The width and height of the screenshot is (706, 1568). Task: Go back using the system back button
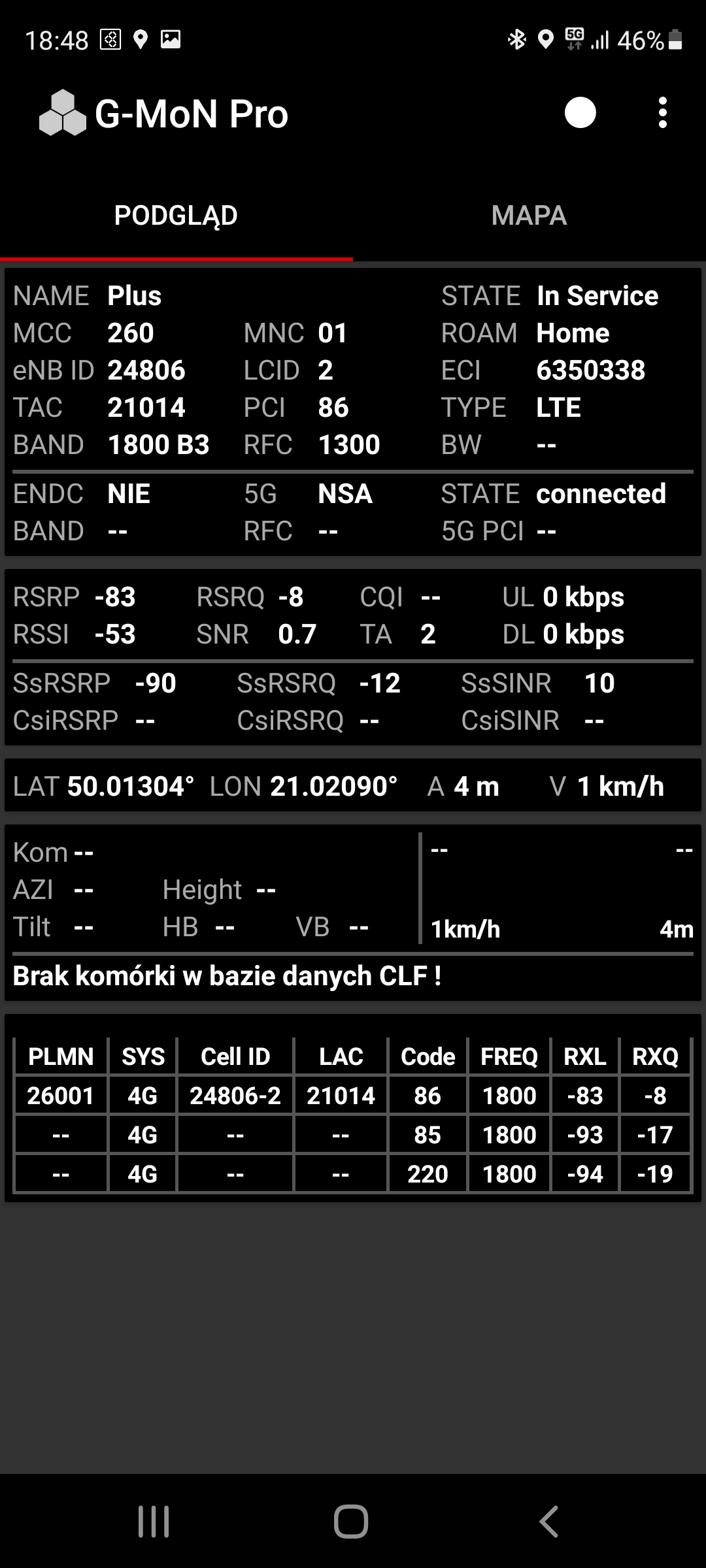(549, 1521)
